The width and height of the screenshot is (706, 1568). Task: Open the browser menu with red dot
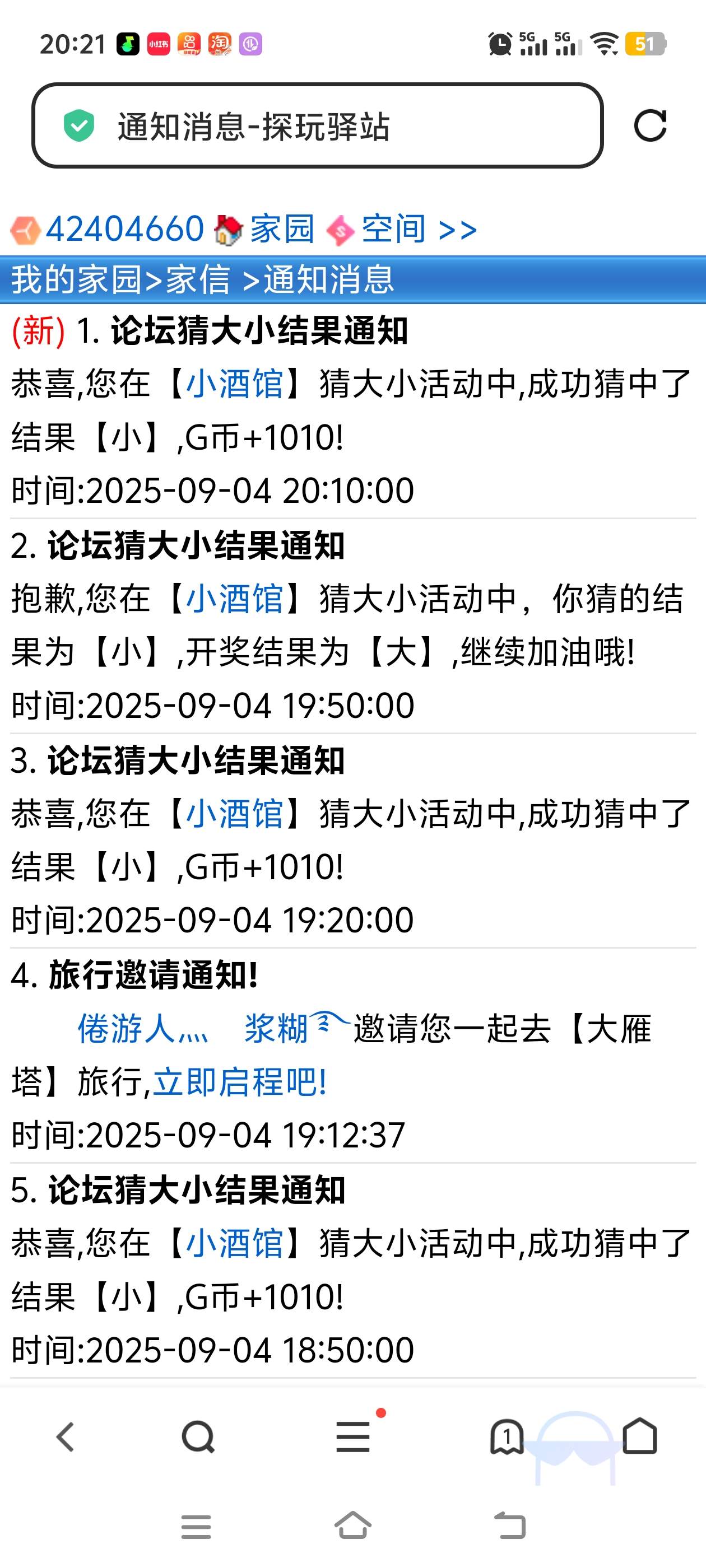[354, 1438]
